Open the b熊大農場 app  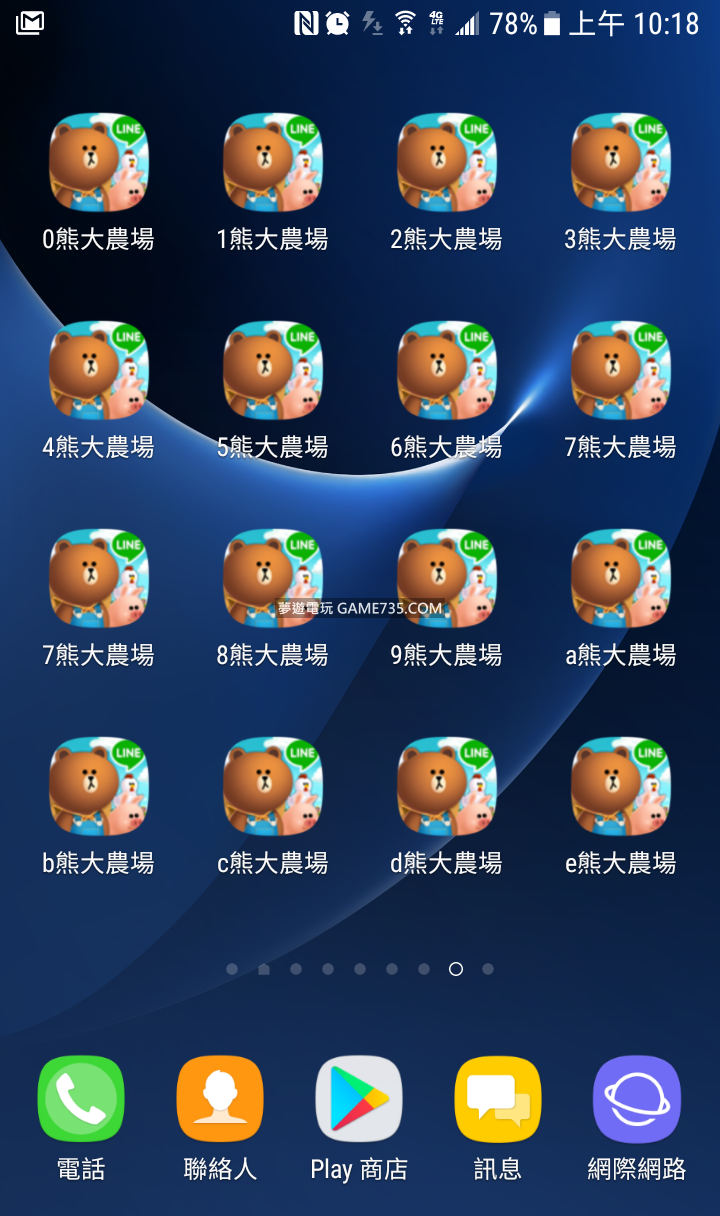click(x=98, y=787)
